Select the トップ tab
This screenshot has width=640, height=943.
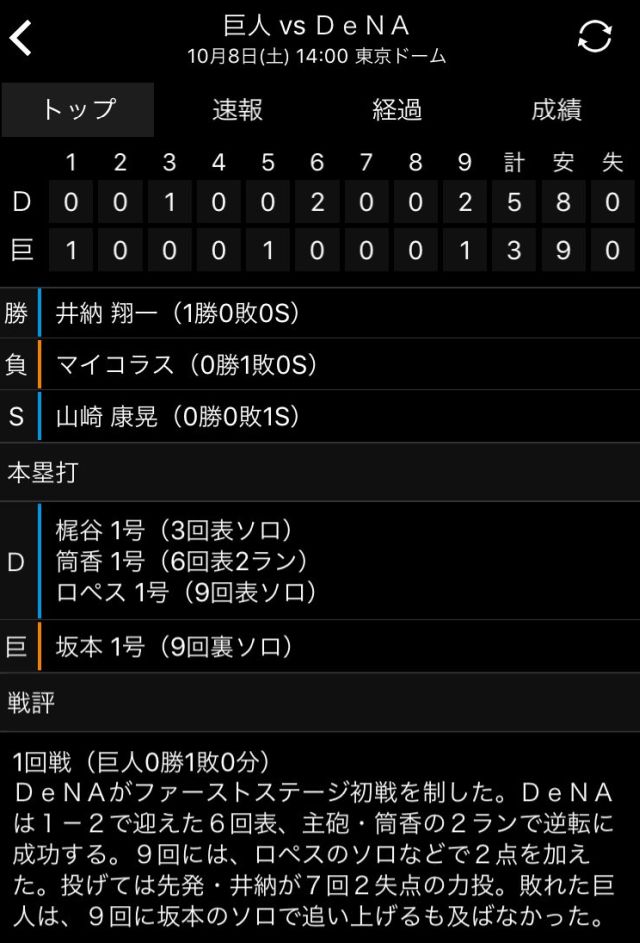pyautogui.click(x=78, y=109)
